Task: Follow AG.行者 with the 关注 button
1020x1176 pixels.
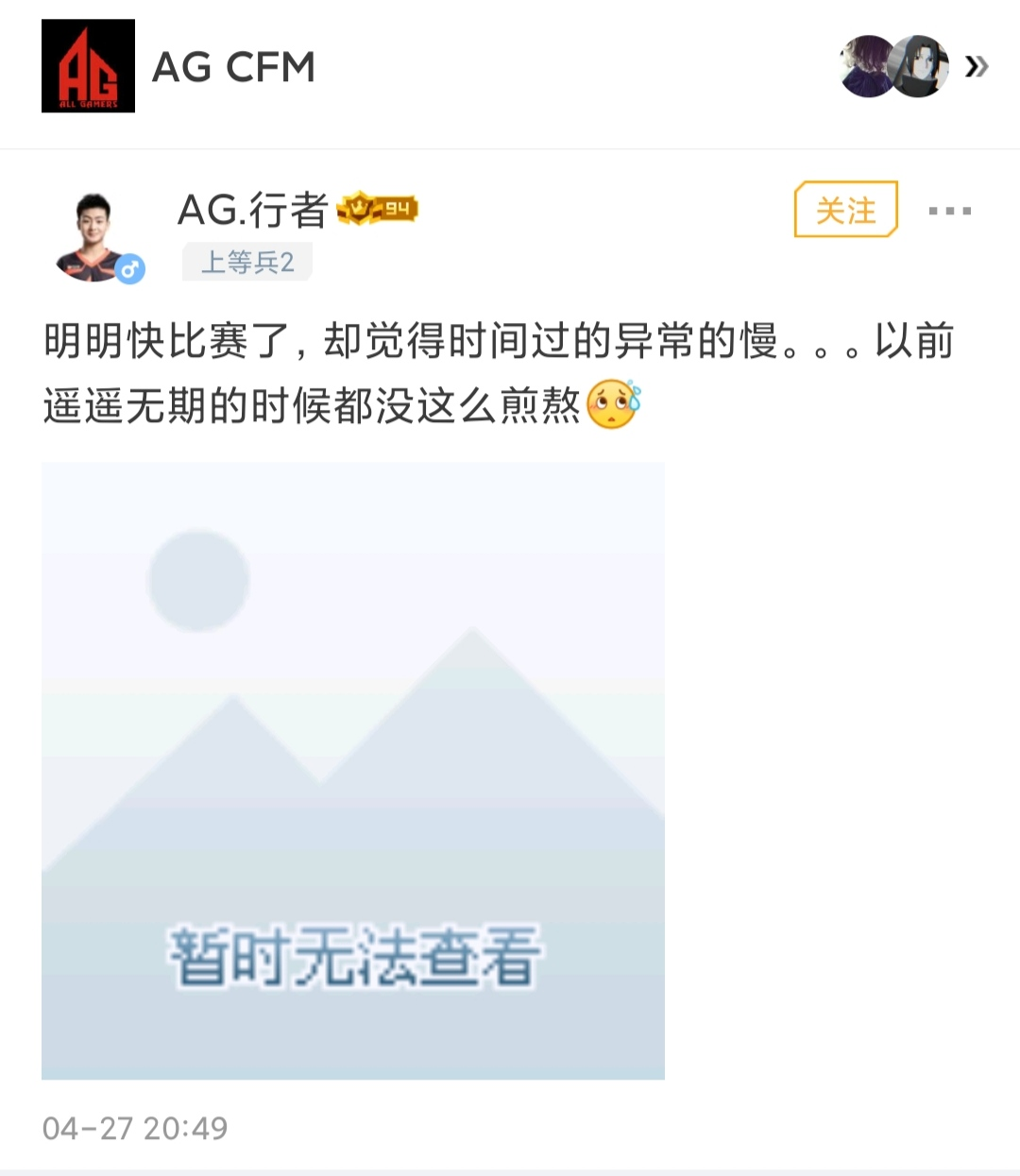Action: click(x=845, y=210)
